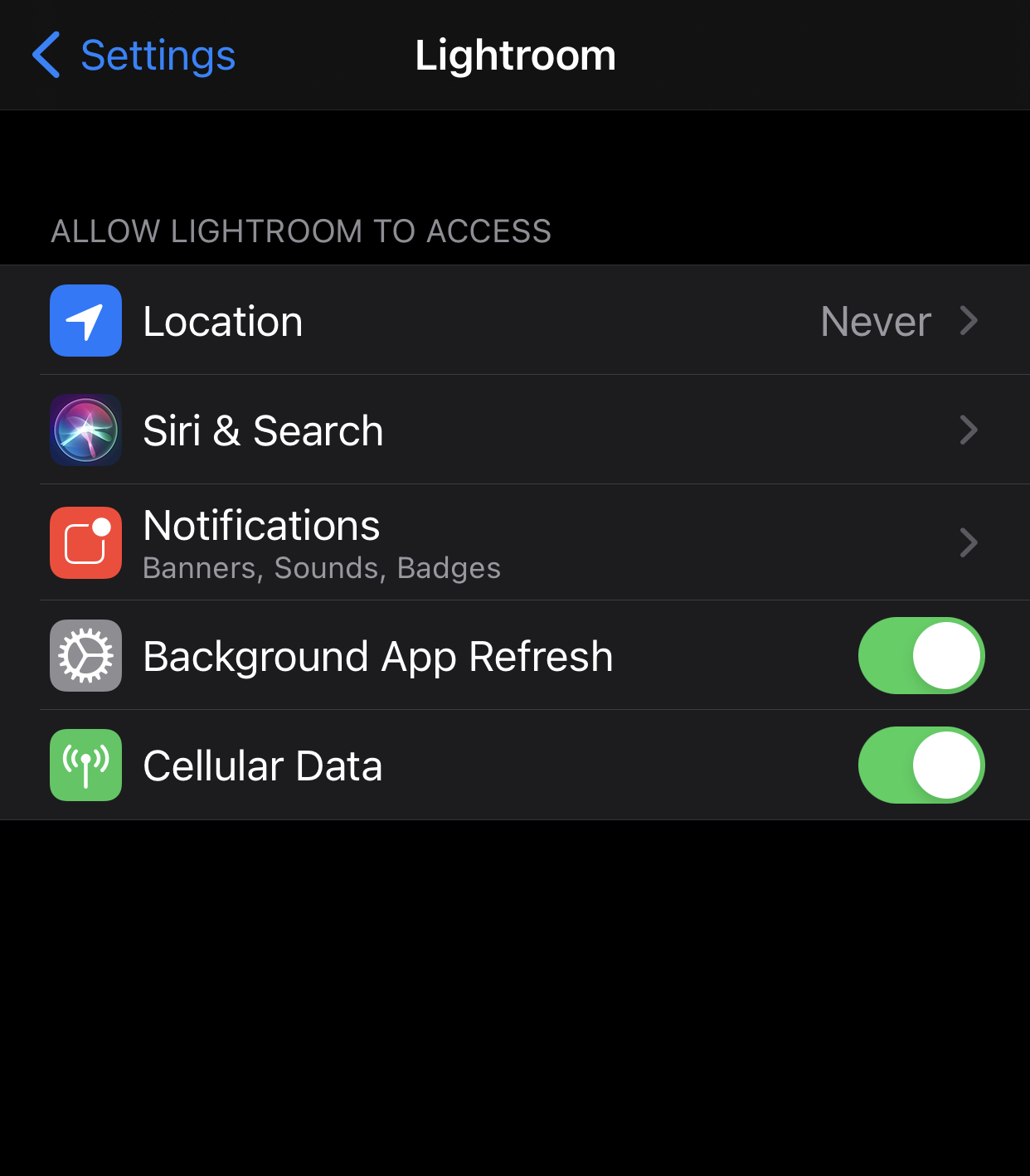Screen dimensions: 1030x1176
Task: Click the red Notifications icon
Action: point(85,542)
